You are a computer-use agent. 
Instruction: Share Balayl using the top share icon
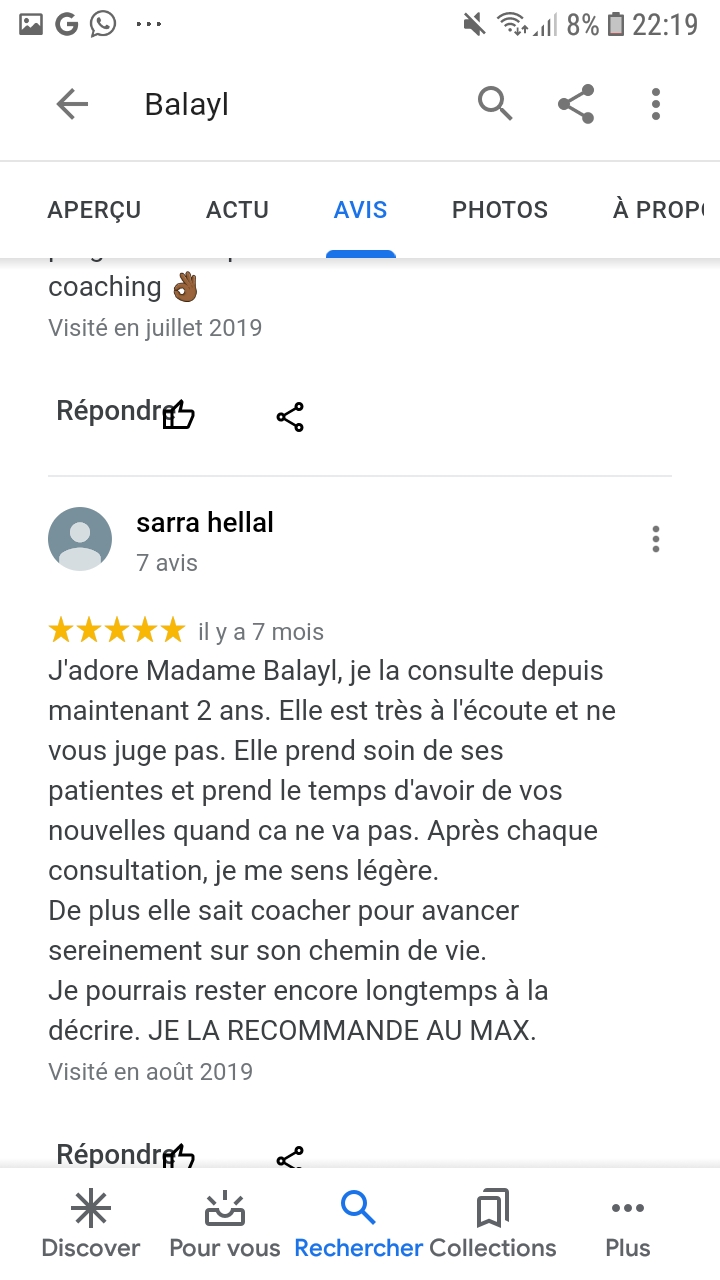pos(576,104)
